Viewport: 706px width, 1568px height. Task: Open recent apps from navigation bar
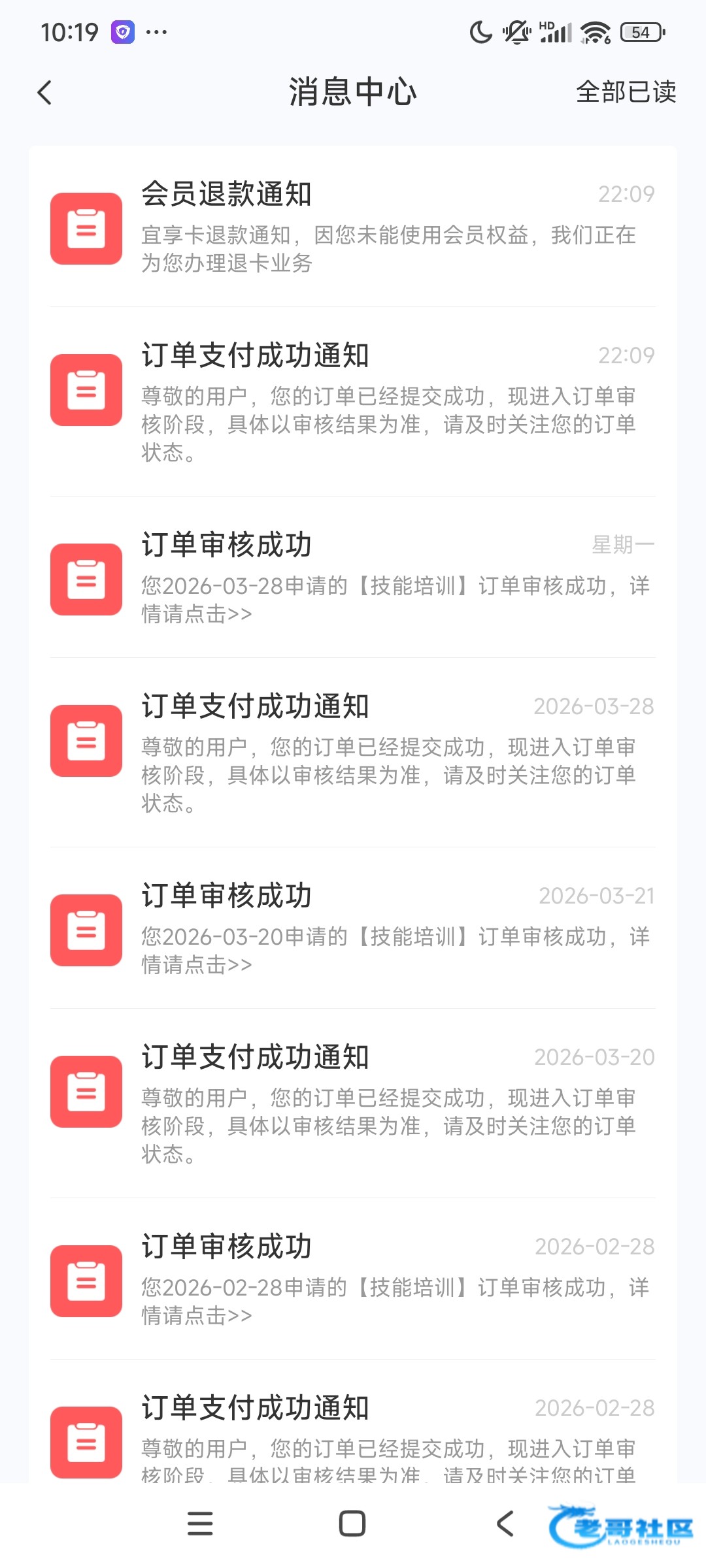point(200,1524)
